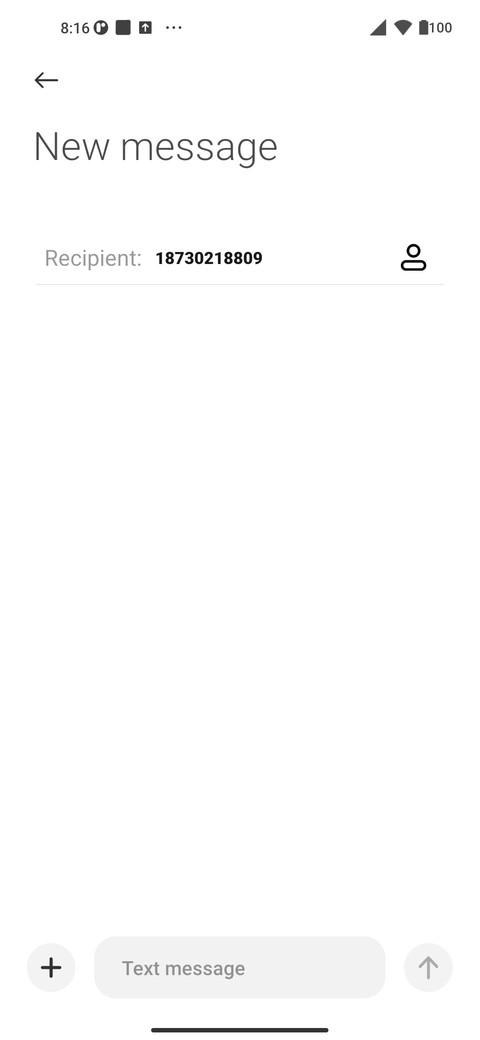
Task: Open the contact picker icon
Action: coord(413,257)
